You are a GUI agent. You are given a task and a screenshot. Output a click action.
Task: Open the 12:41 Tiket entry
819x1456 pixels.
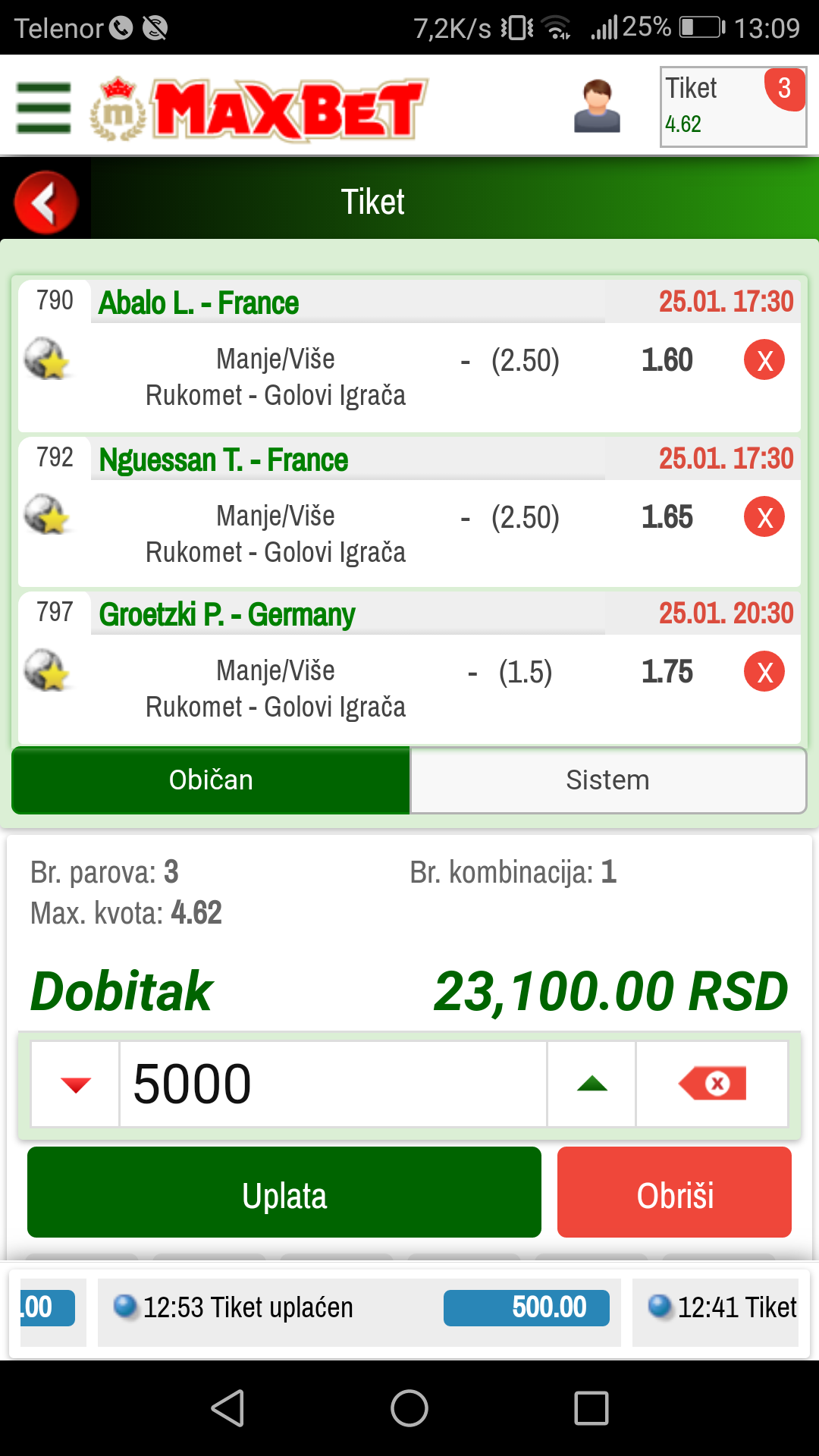click(716, 1308)
